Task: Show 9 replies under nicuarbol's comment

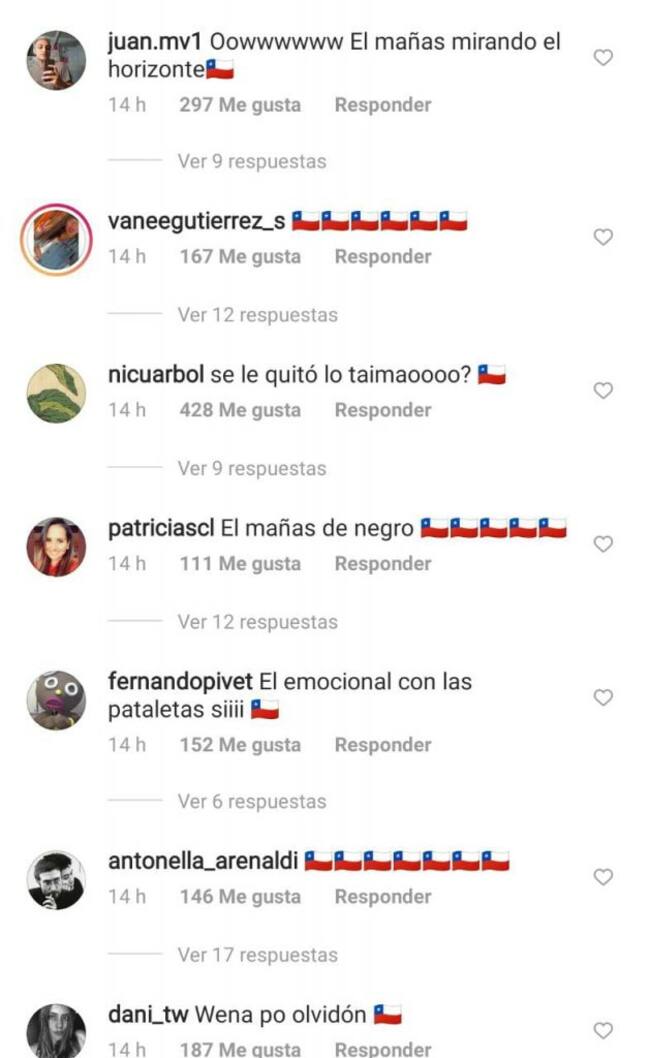Action: [x=251, y=468]
